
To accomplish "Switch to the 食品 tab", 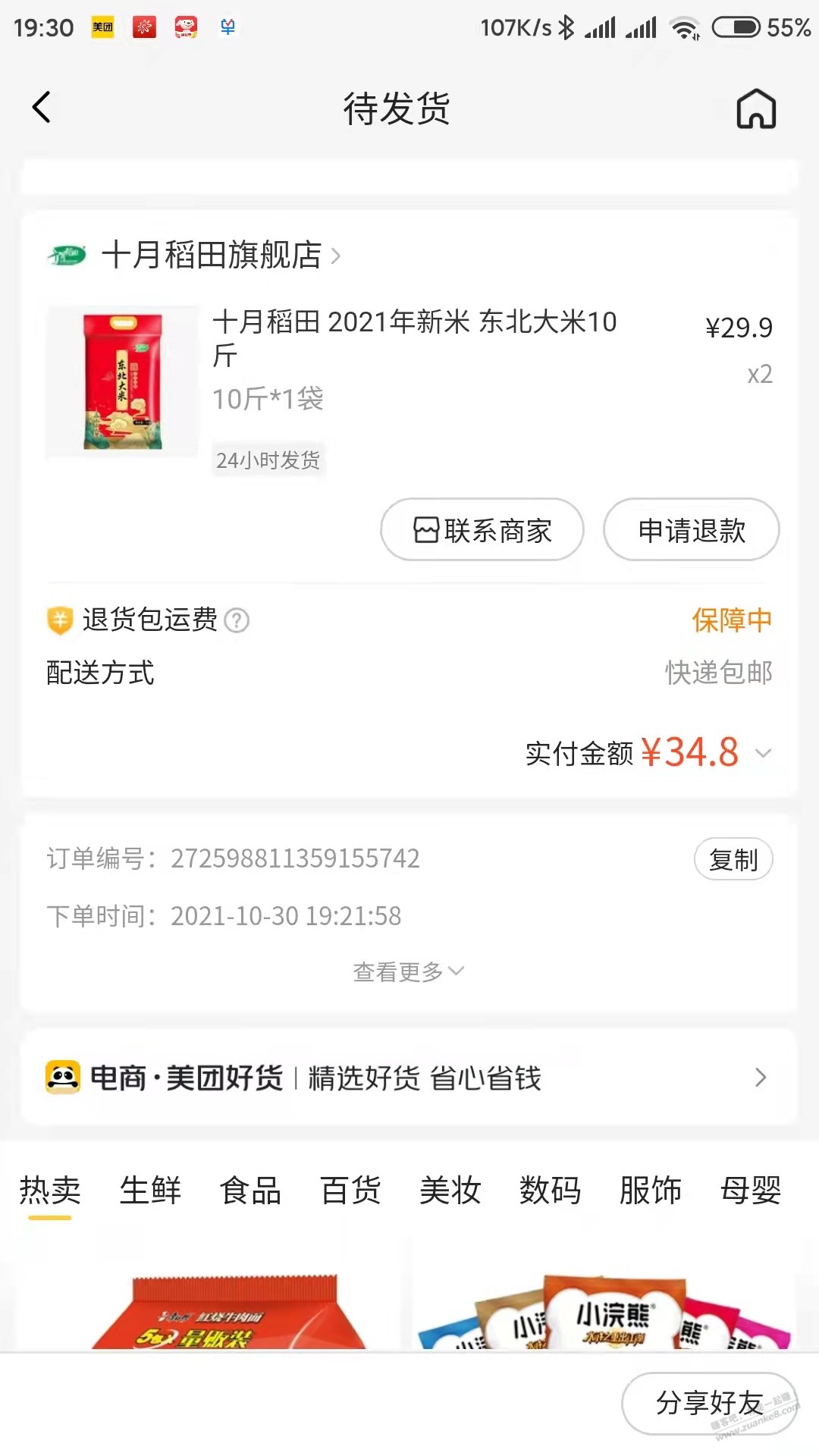I will 250,1190.
